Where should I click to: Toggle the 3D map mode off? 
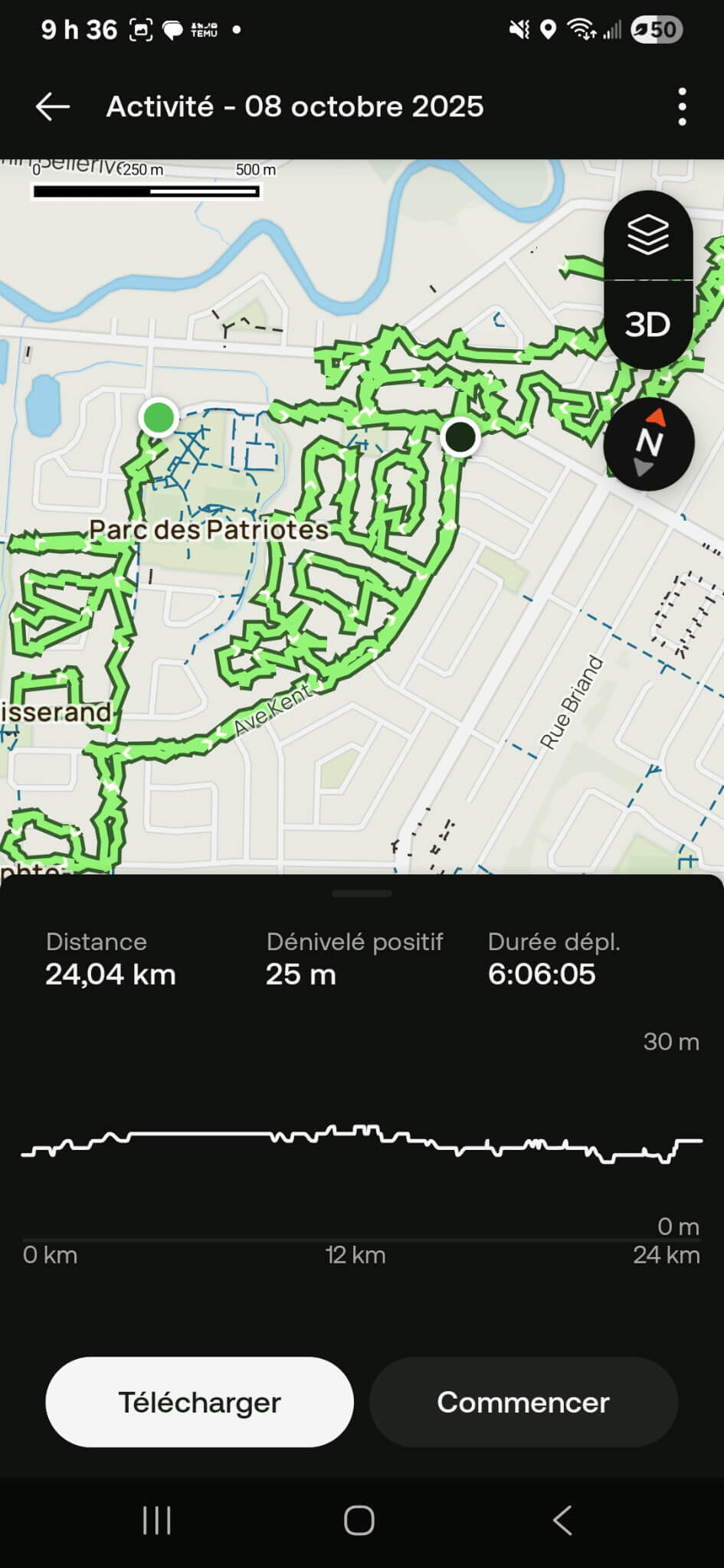[x=647, y=325]
